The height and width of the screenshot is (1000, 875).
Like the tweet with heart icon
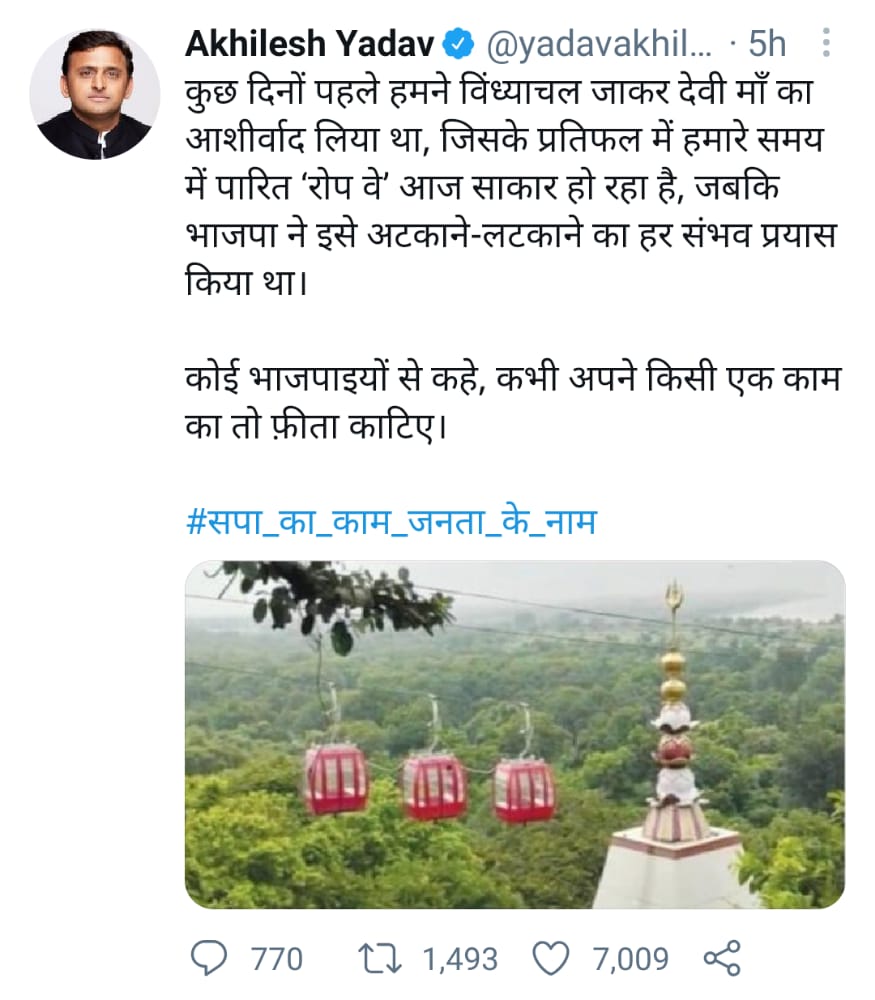[550, 960]
